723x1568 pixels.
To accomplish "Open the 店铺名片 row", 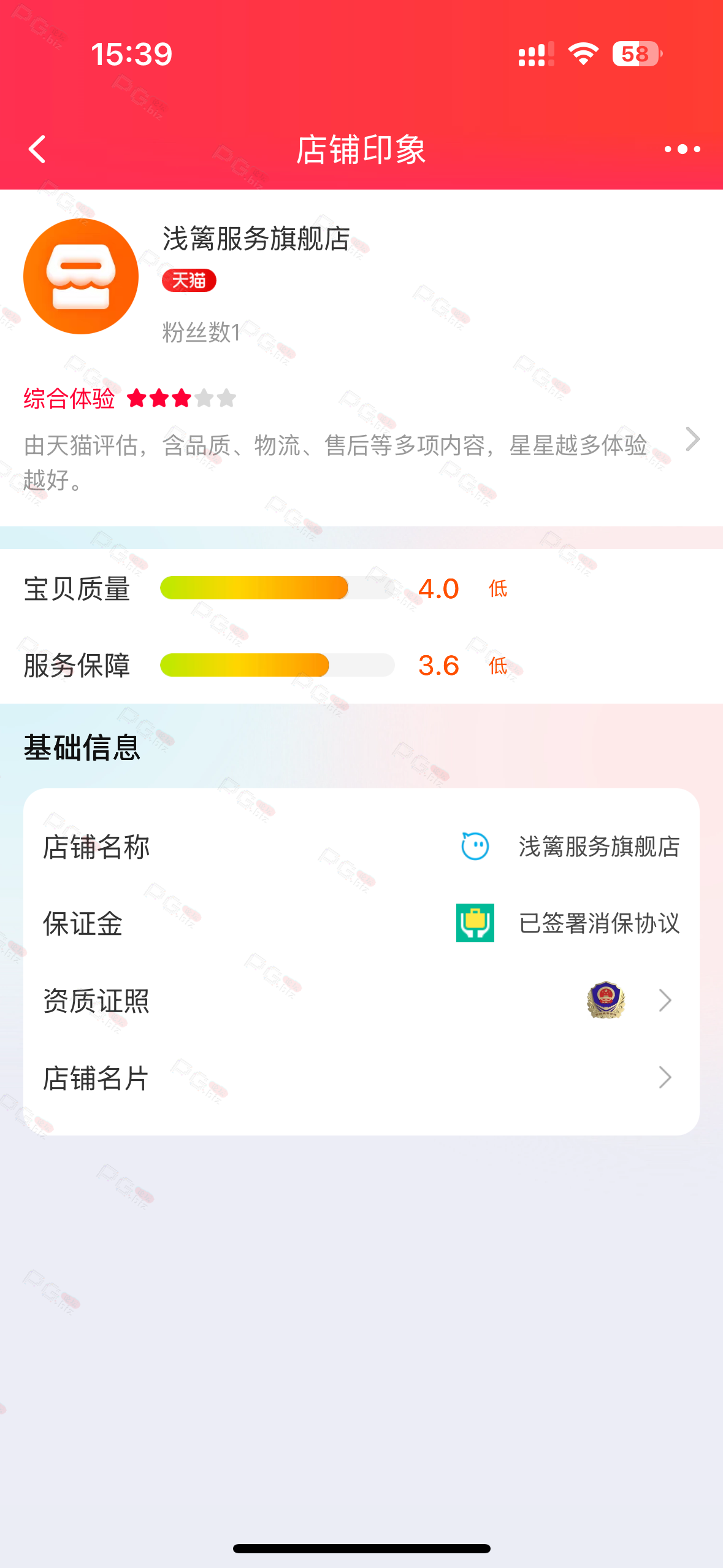I will (x=361, y=1077).
